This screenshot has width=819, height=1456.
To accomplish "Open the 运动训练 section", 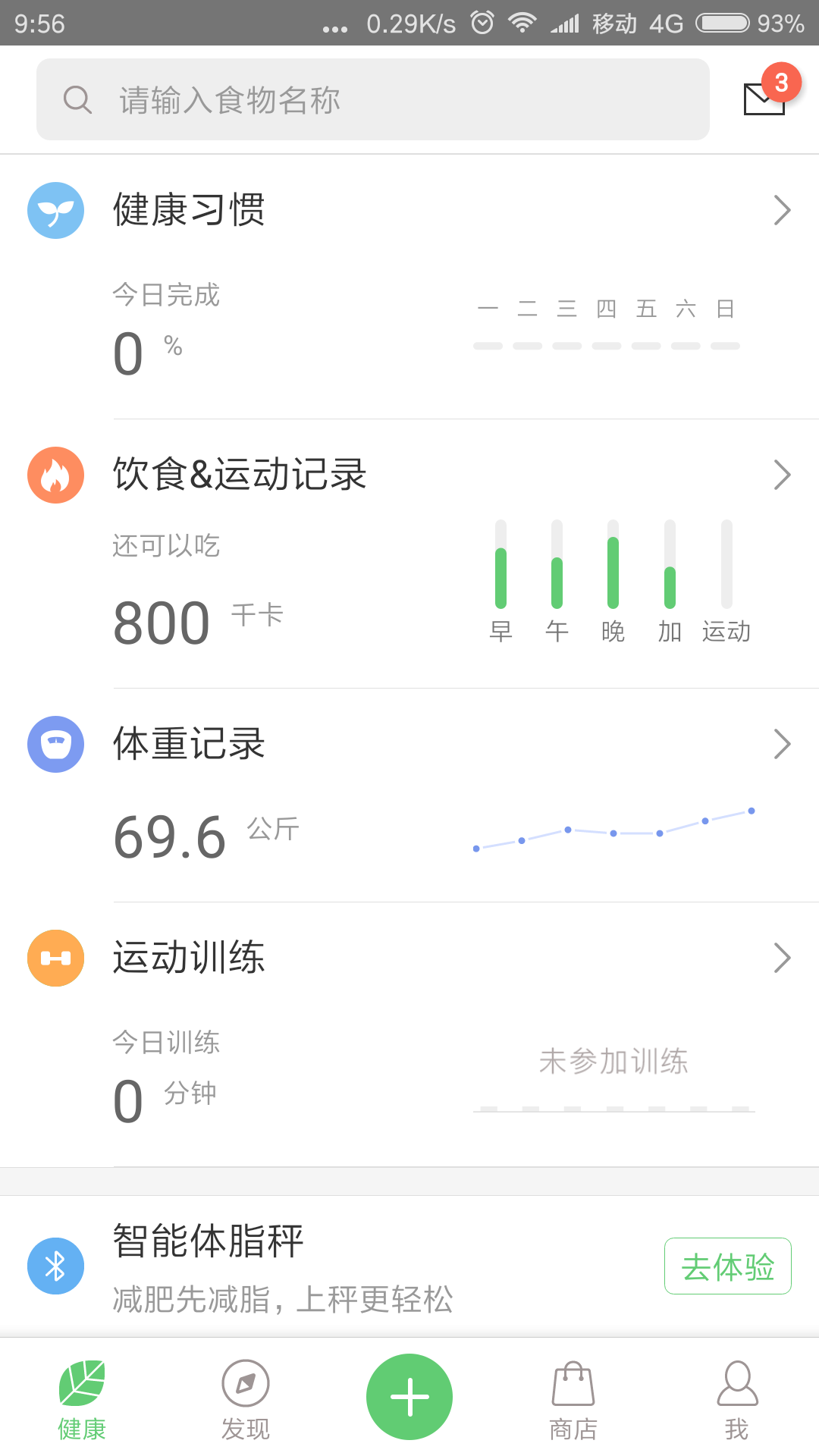I will tap(409, 958).
